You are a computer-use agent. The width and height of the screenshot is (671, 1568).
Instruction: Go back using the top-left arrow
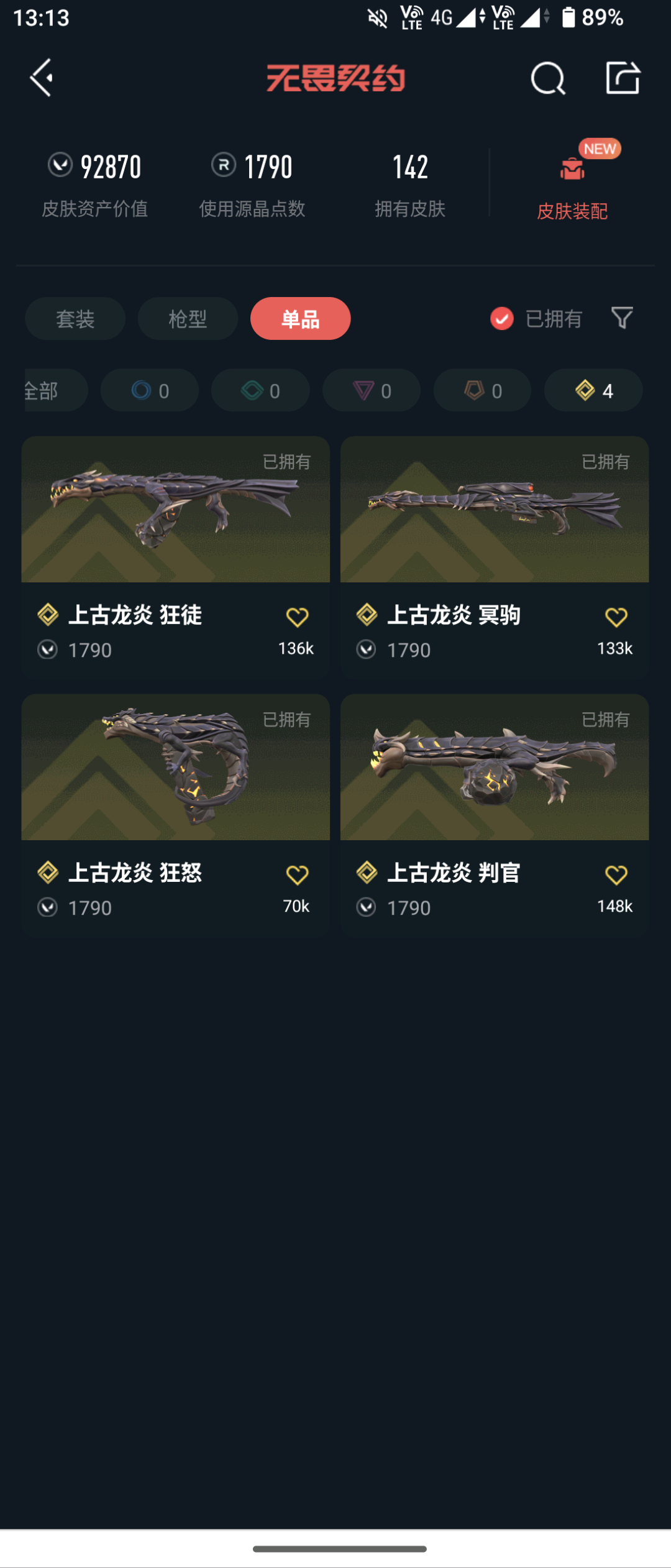(42, 78)
